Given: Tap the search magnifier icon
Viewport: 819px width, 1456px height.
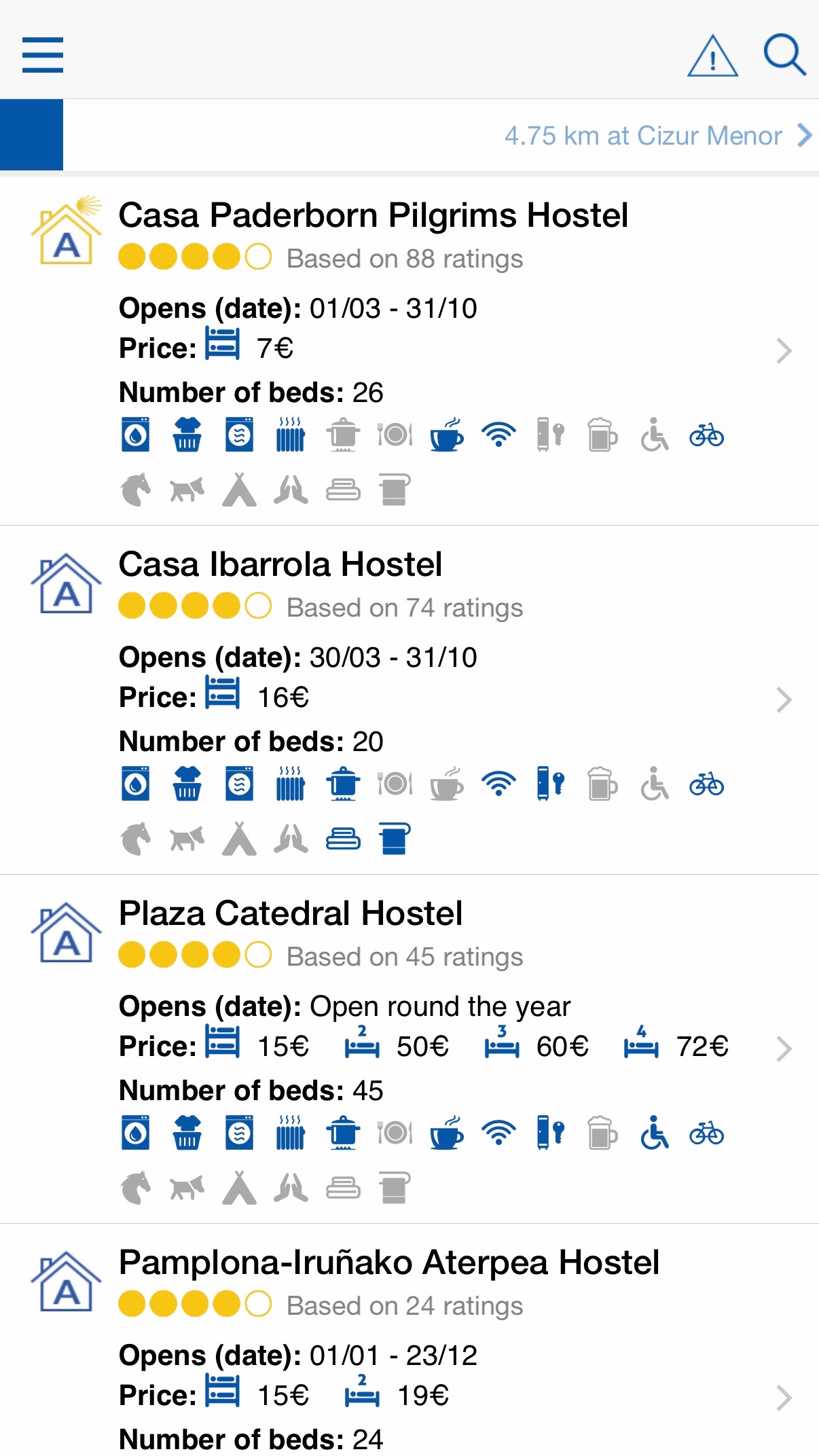Looking at the screenshot, I should [x=784, y=54].
